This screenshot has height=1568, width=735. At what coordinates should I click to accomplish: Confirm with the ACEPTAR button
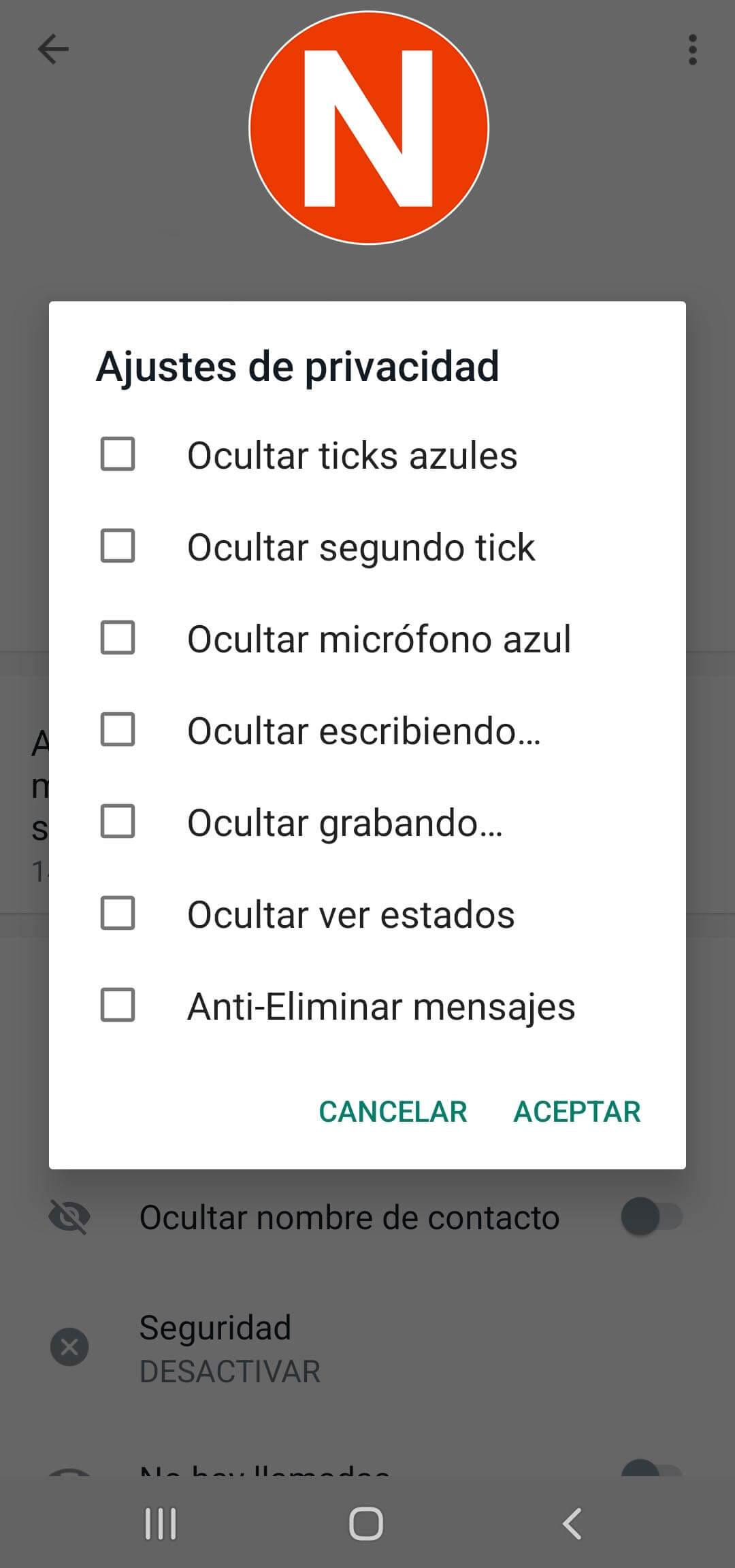click(x=577, y=1112)
